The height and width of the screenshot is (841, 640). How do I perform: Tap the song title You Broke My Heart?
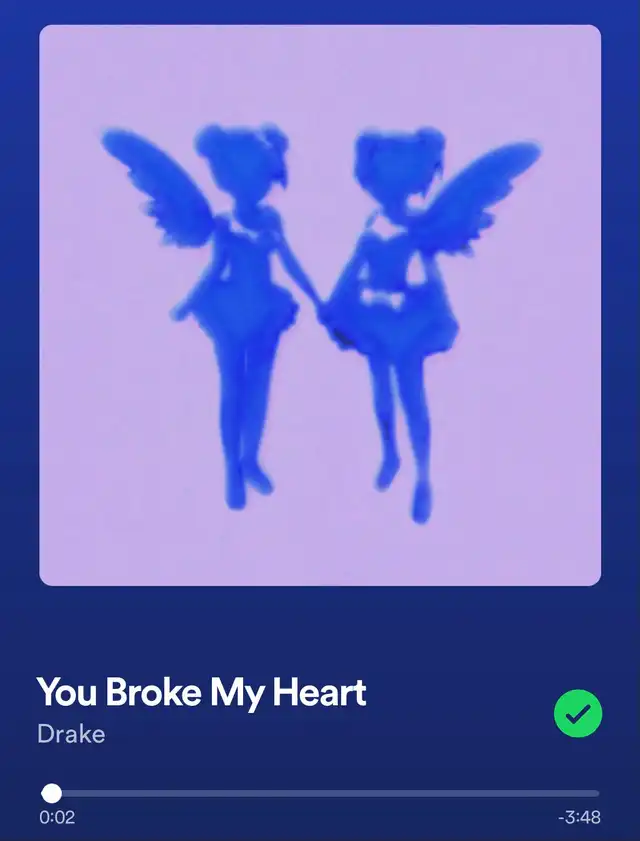201,692
